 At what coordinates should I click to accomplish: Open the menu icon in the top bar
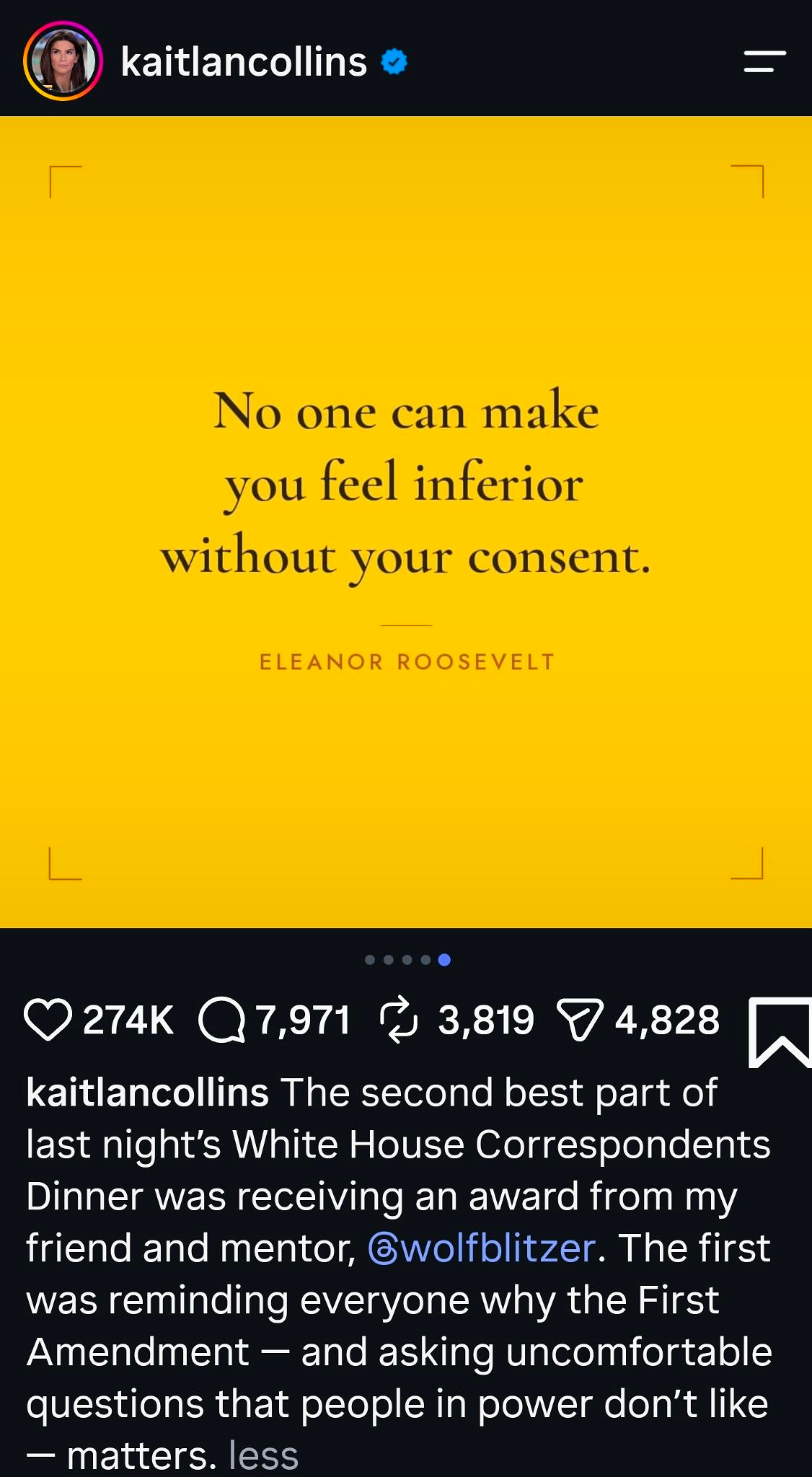click(764, 61)
